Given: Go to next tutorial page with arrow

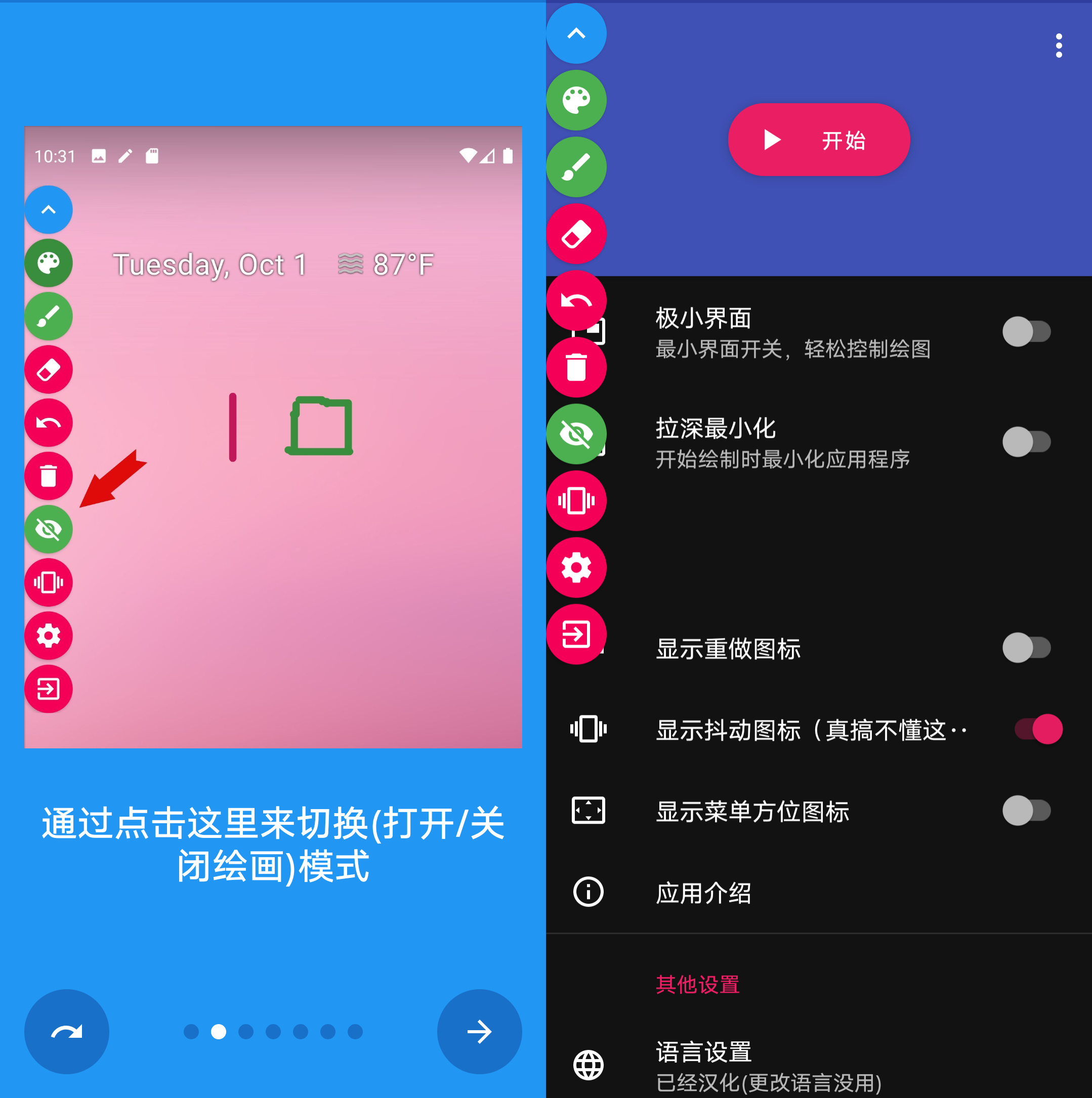Looking at the screenshot, I should click(479, 1032).
